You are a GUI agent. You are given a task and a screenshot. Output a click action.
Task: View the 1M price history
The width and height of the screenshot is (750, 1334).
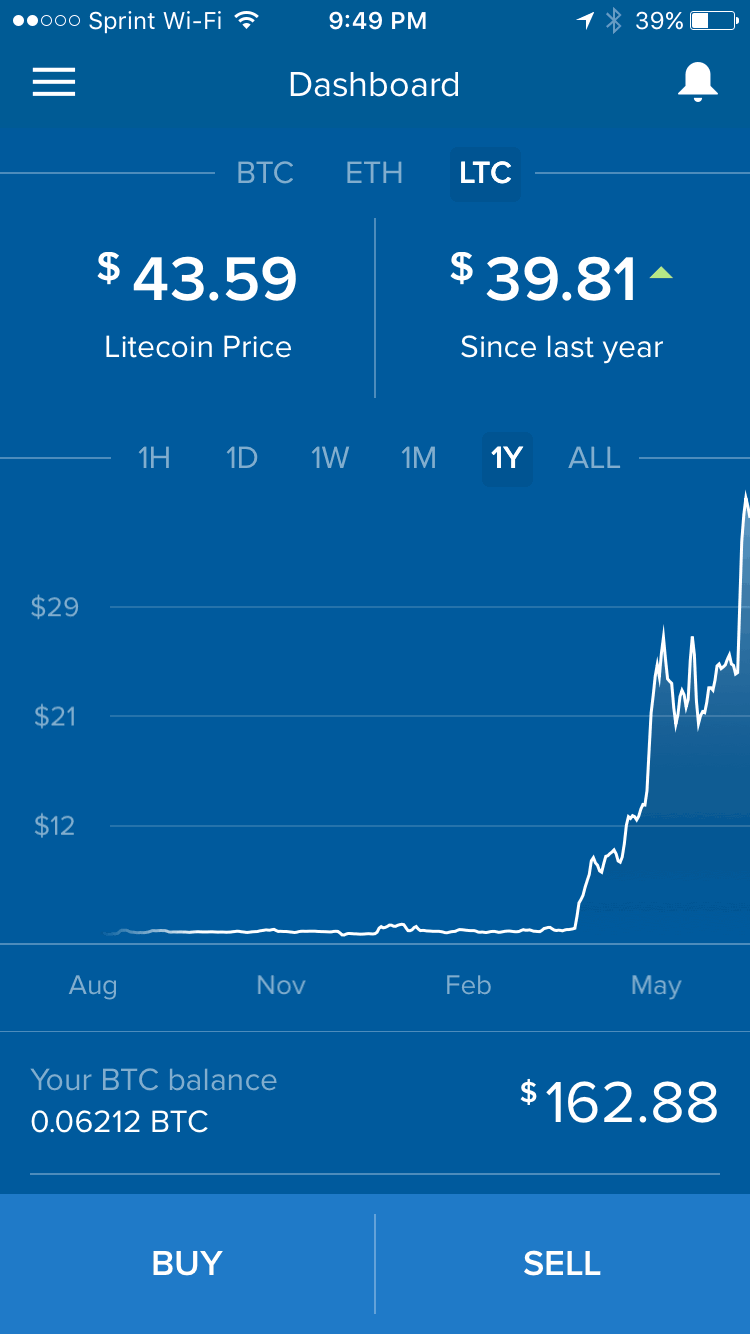tap(419, 458)
